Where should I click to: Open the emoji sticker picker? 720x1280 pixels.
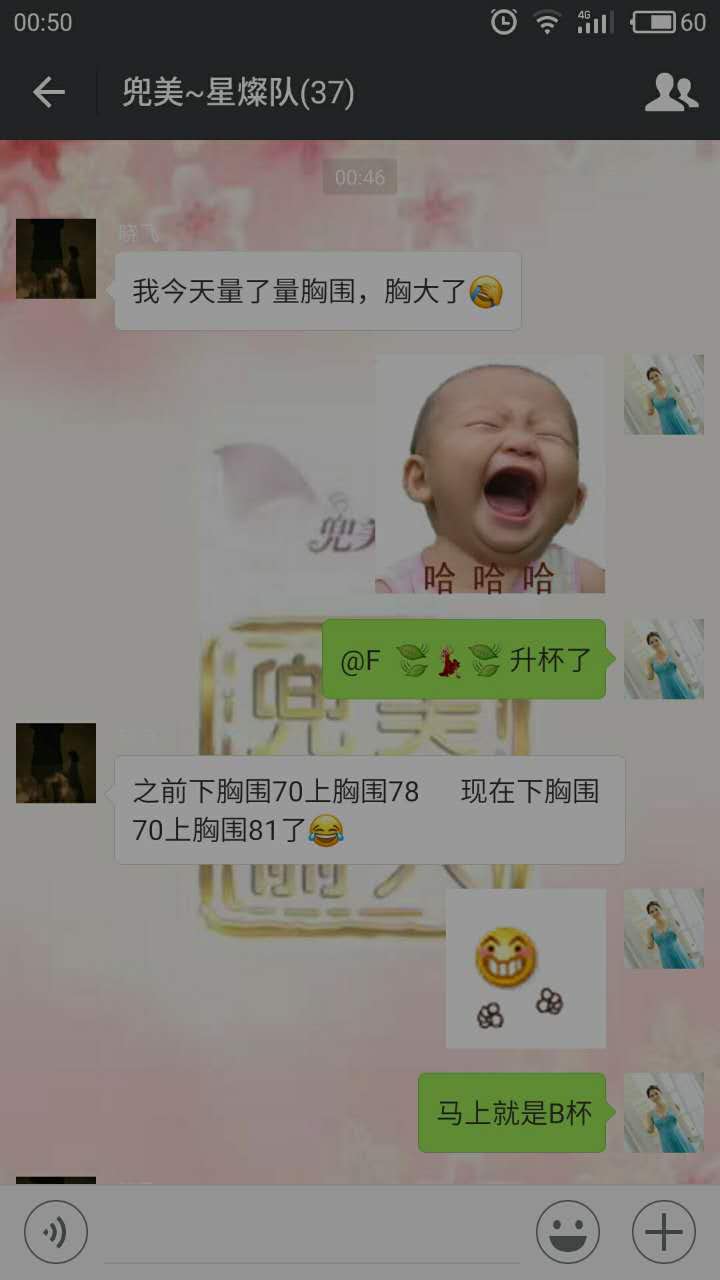[568, 1232]
